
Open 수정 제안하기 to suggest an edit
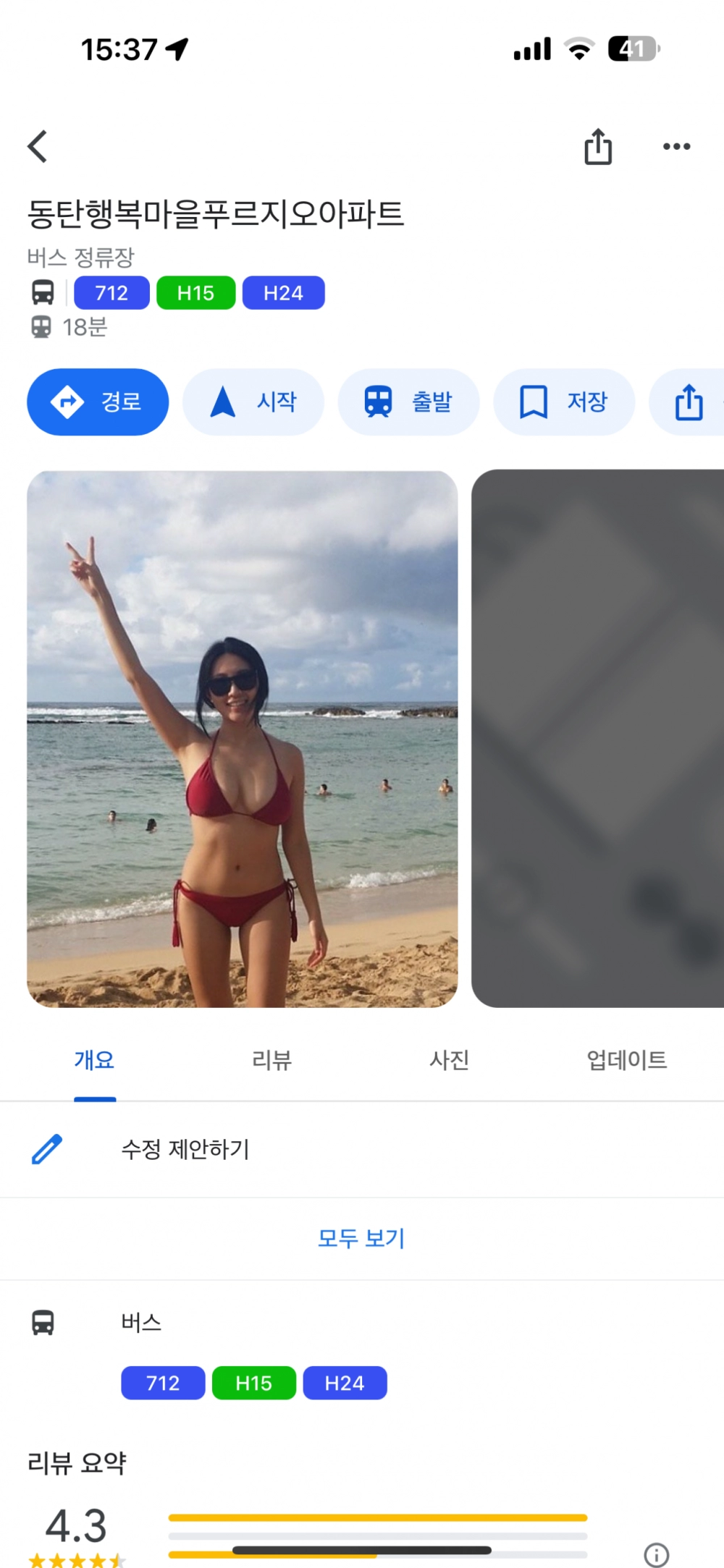coord(185,1150)
